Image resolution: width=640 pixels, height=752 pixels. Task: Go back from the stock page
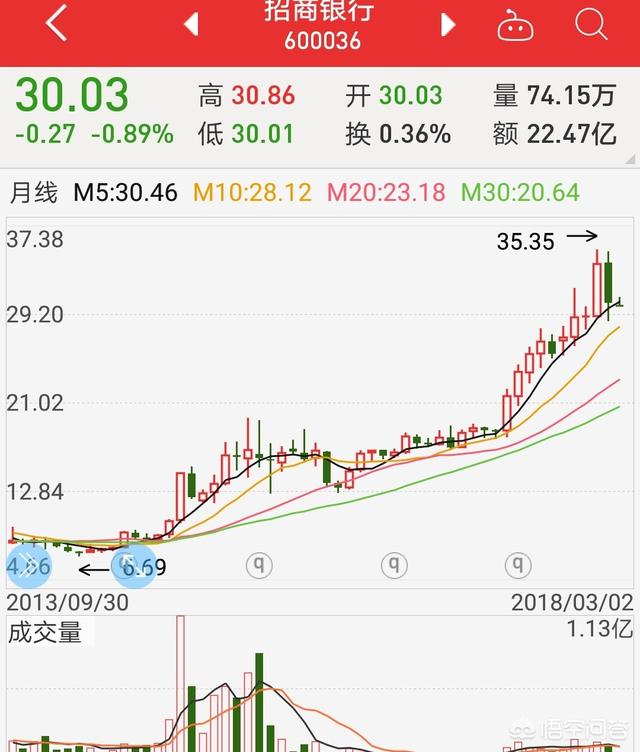[56, 24]
